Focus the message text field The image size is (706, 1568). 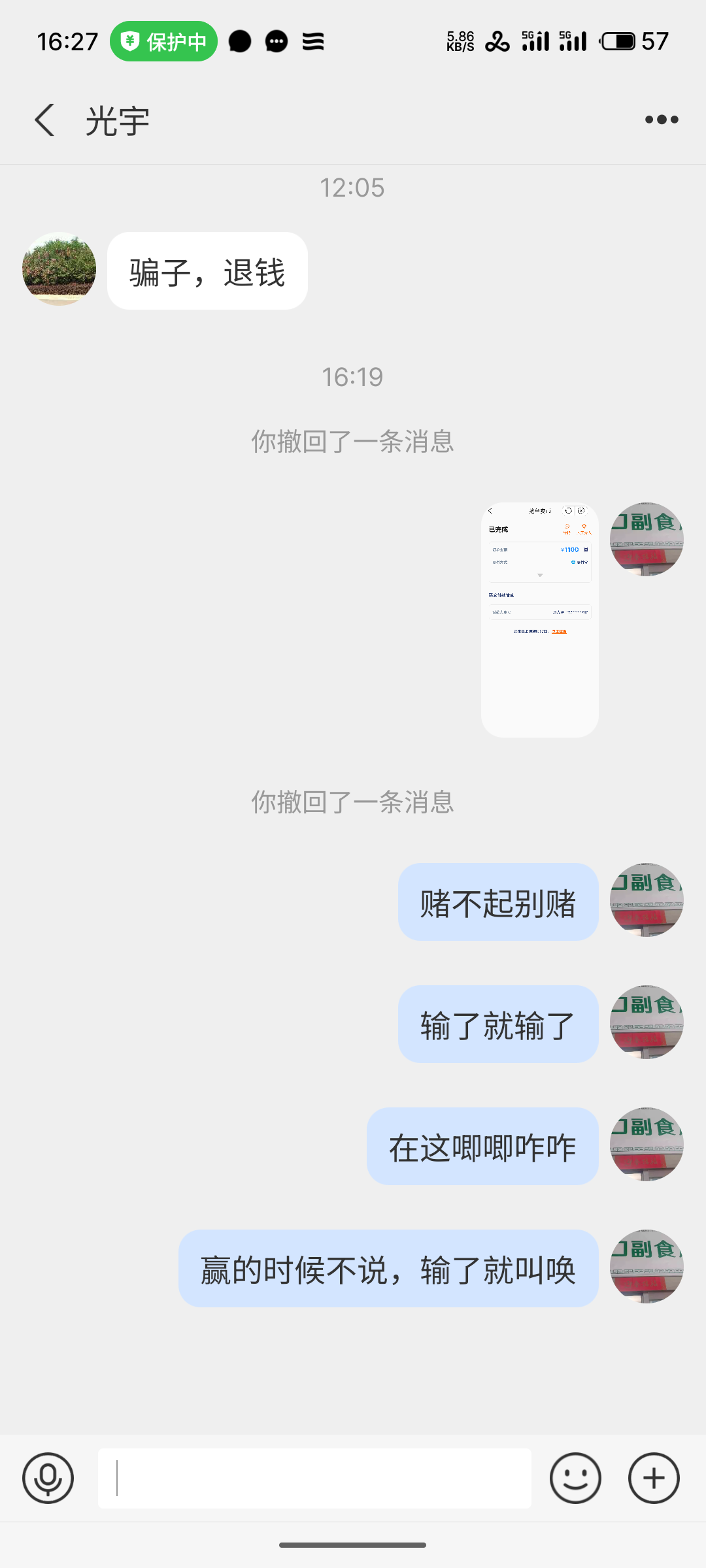[314, 1478]
